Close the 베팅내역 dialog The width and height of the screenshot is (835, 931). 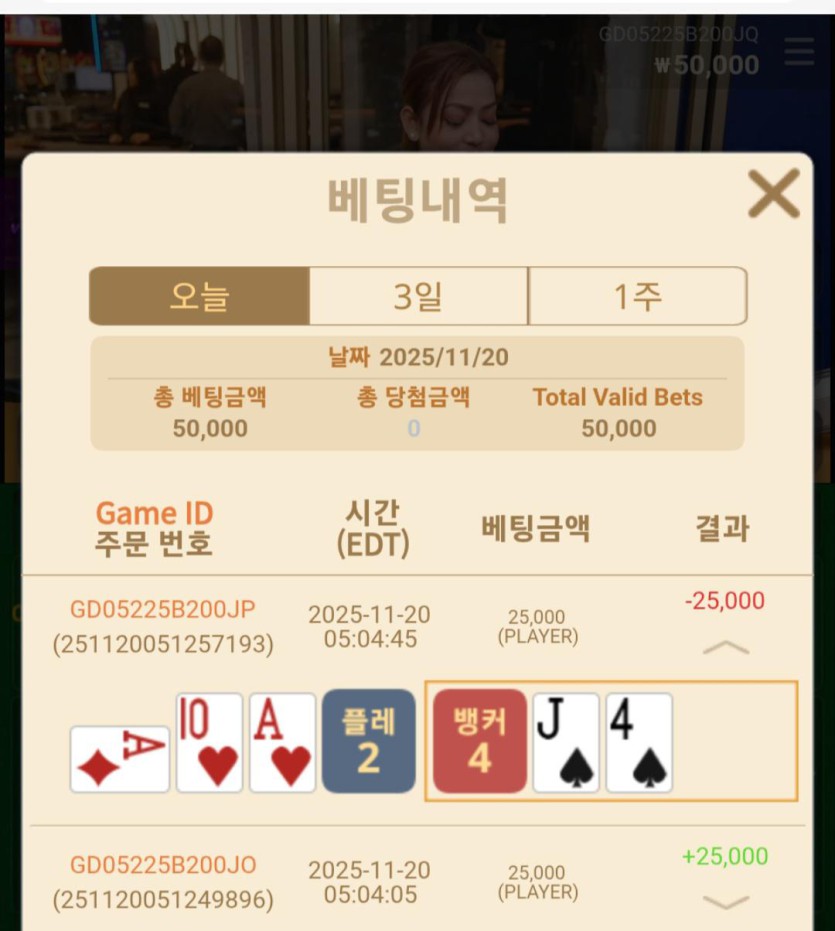(x=774, y=194)
